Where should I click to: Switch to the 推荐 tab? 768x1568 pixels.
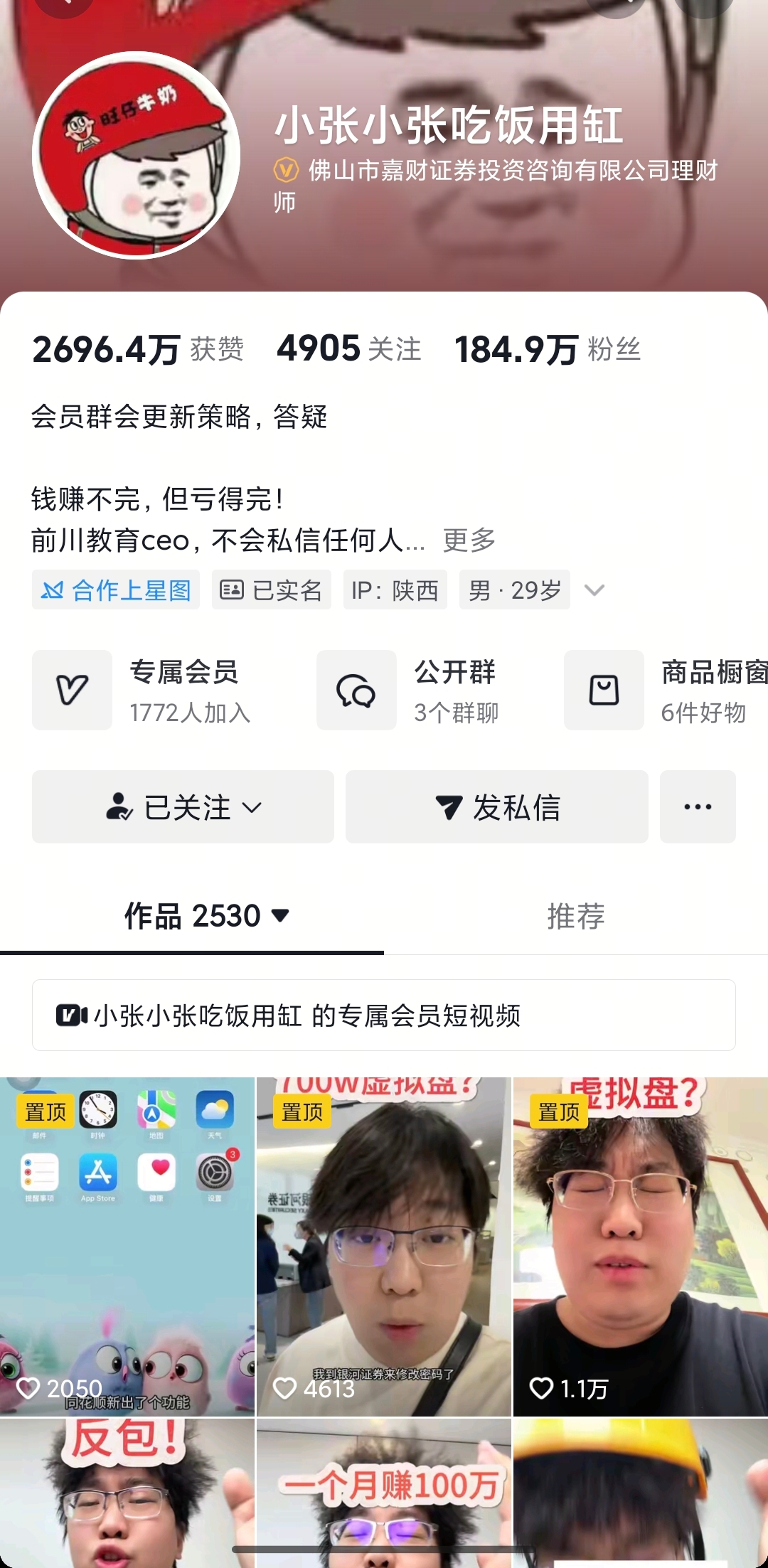(575, 916)
